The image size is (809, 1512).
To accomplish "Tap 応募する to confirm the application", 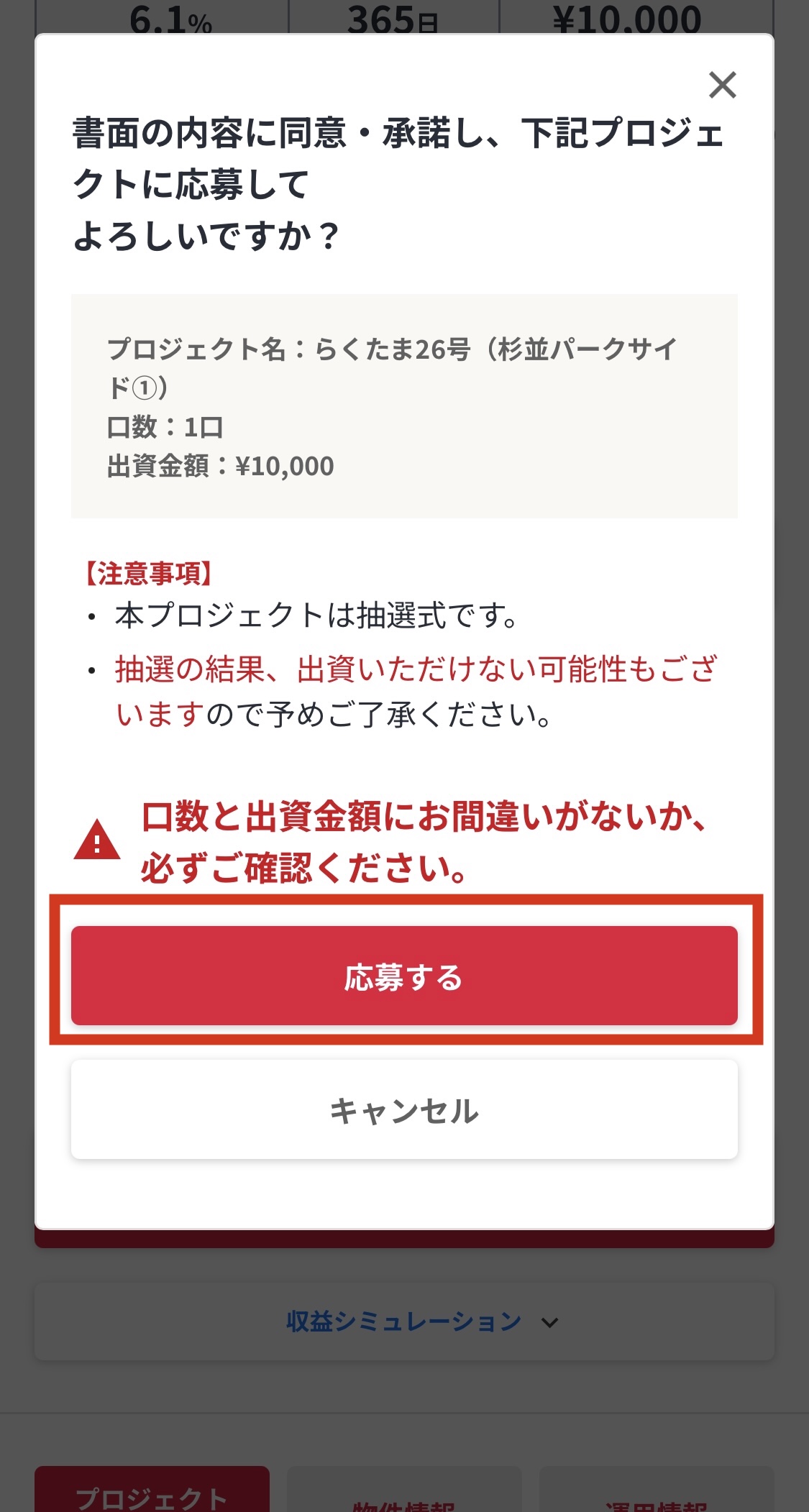I will point(404,976).
